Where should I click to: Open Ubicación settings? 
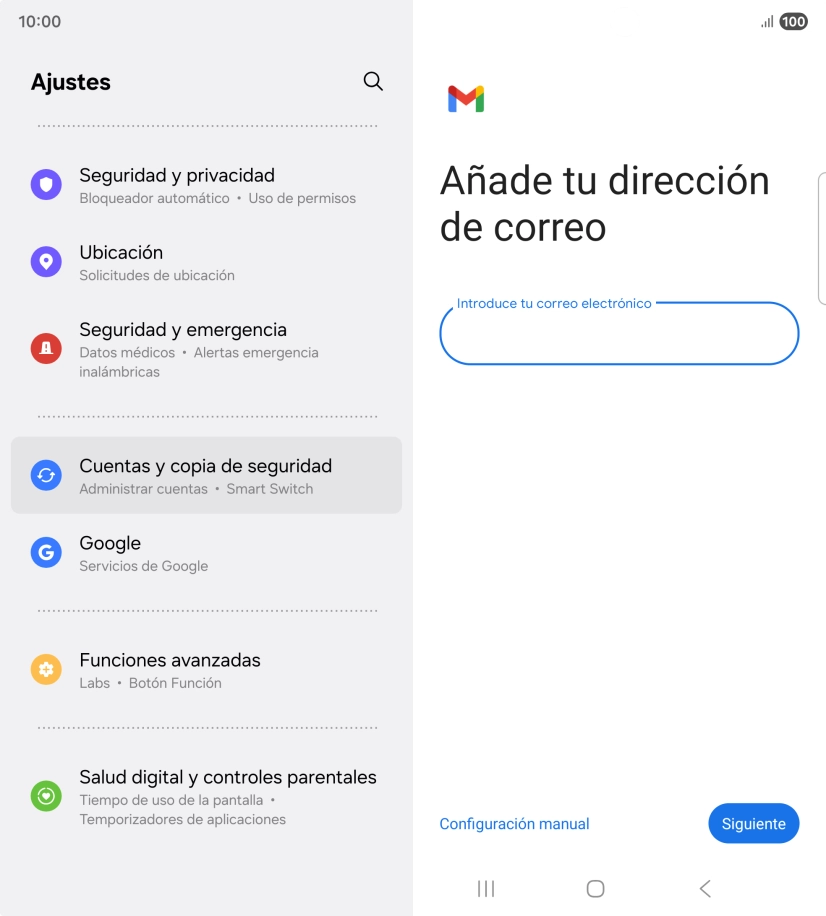207,262
